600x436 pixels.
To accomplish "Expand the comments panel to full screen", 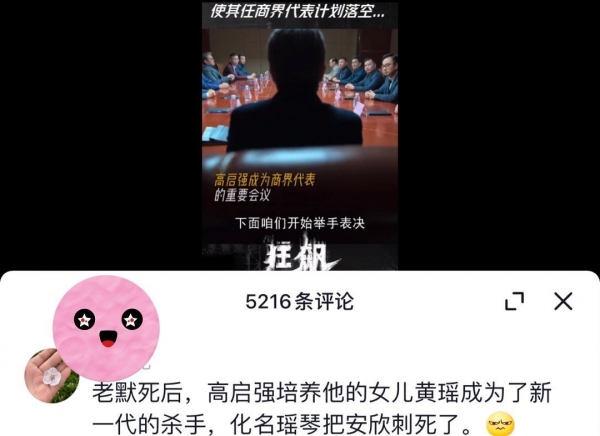I will pos(514,301).
